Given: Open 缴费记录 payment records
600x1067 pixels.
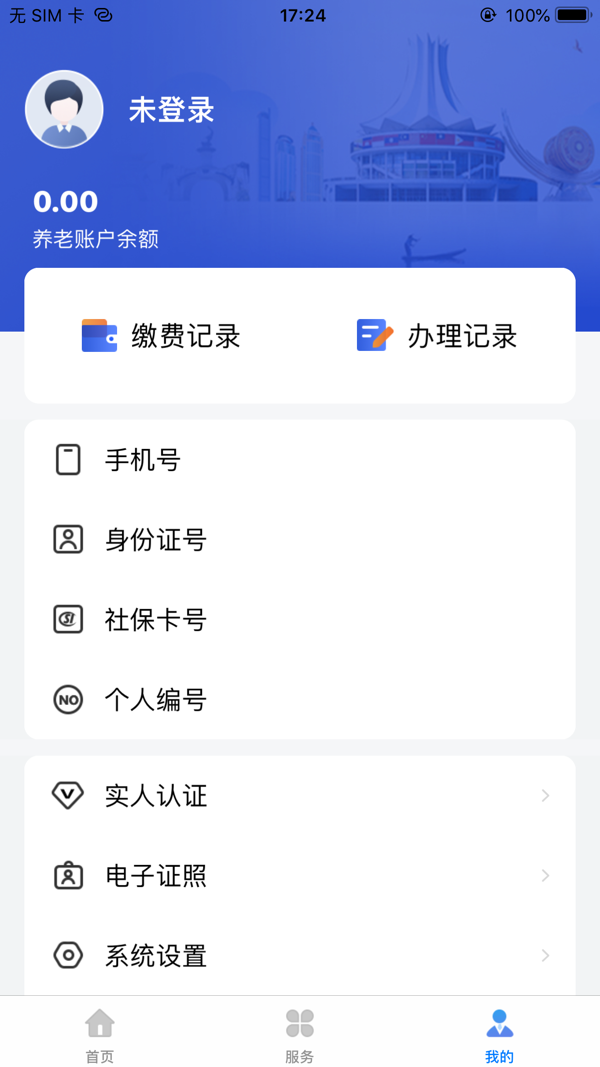Looking at the screenshot, I should pos(162,336).
